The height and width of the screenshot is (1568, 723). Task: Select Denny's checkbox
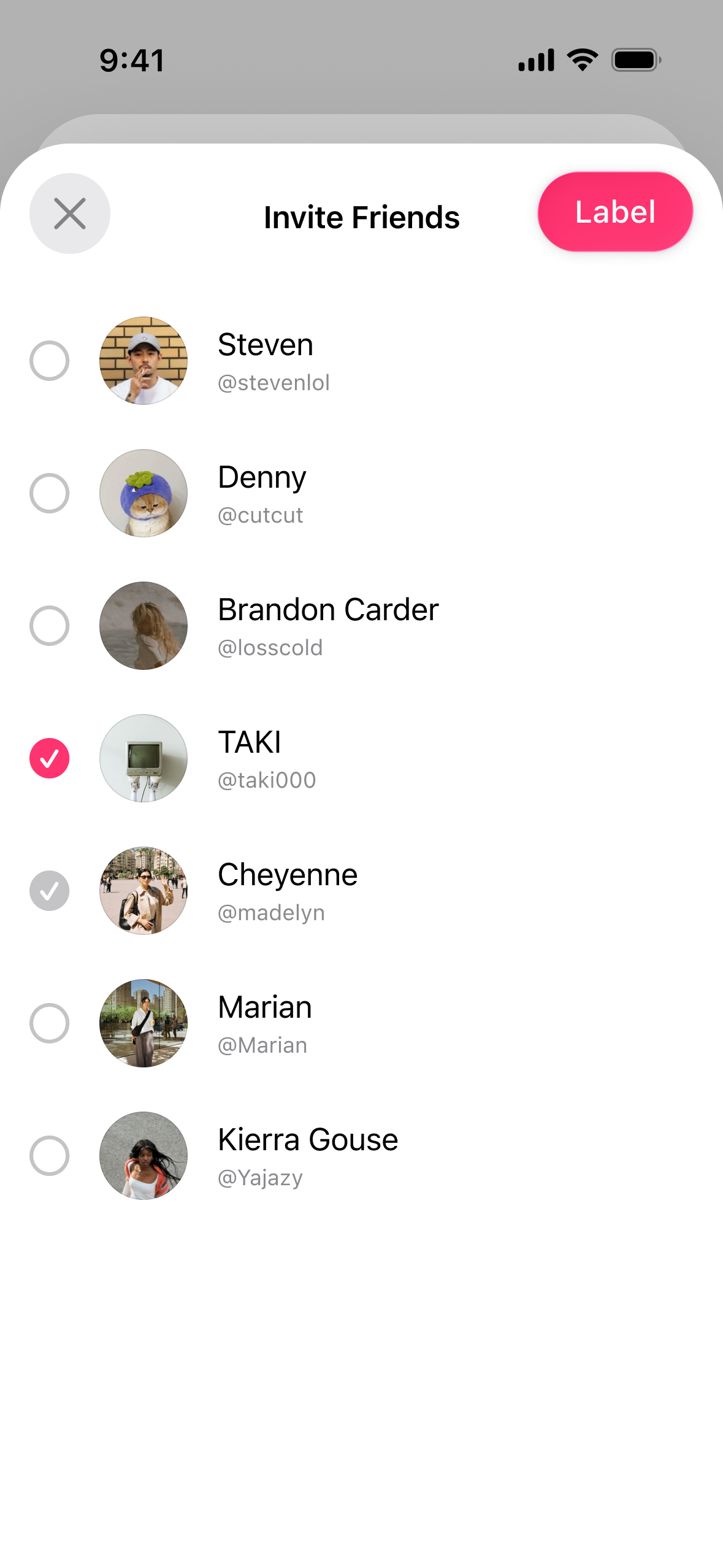[50, 493]
